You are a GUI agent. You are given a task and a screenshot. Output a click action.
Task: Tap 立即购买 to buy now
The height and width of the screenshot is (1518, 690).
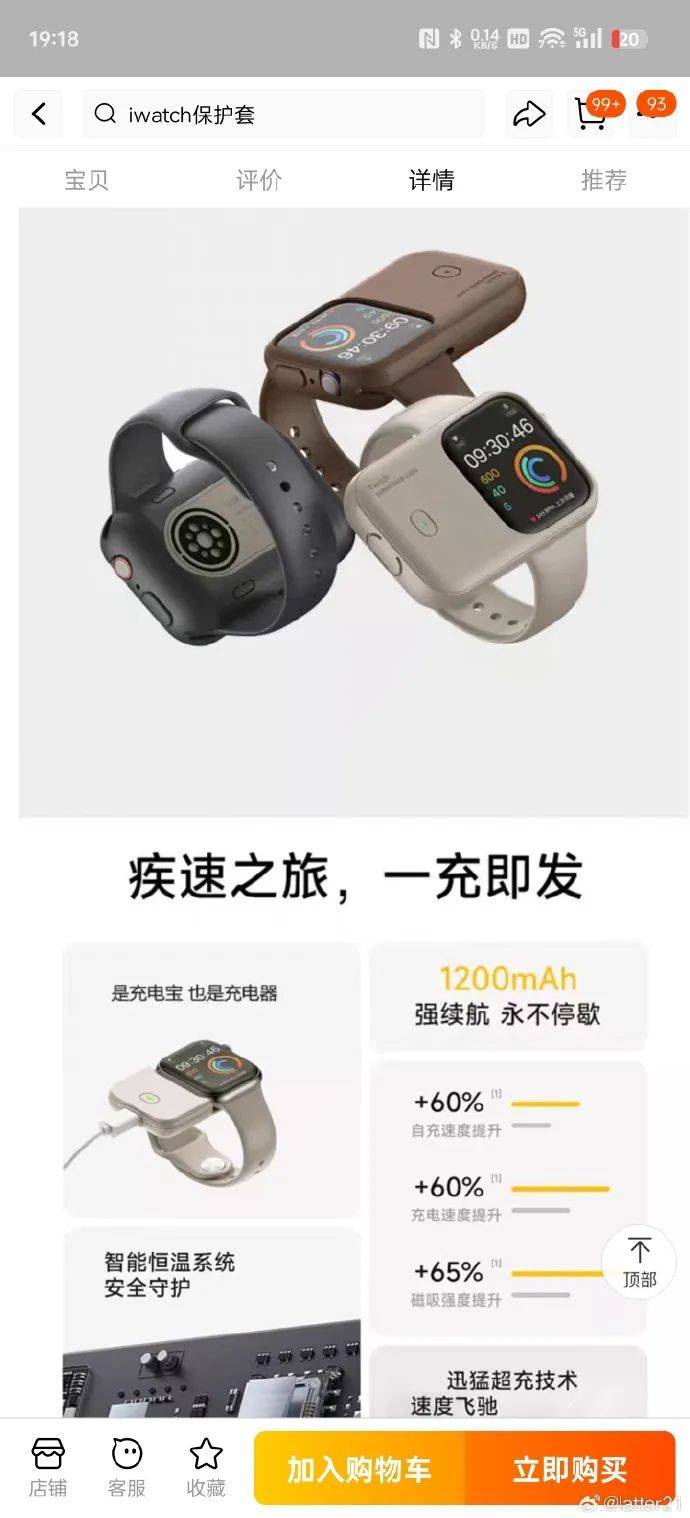pyautogui.click(x=570, y=1468)
